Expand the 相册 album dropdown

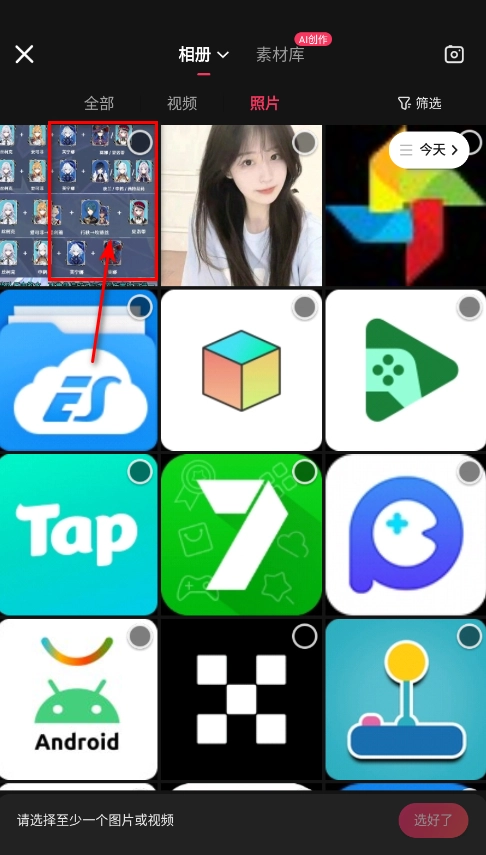tap(203, 55)
